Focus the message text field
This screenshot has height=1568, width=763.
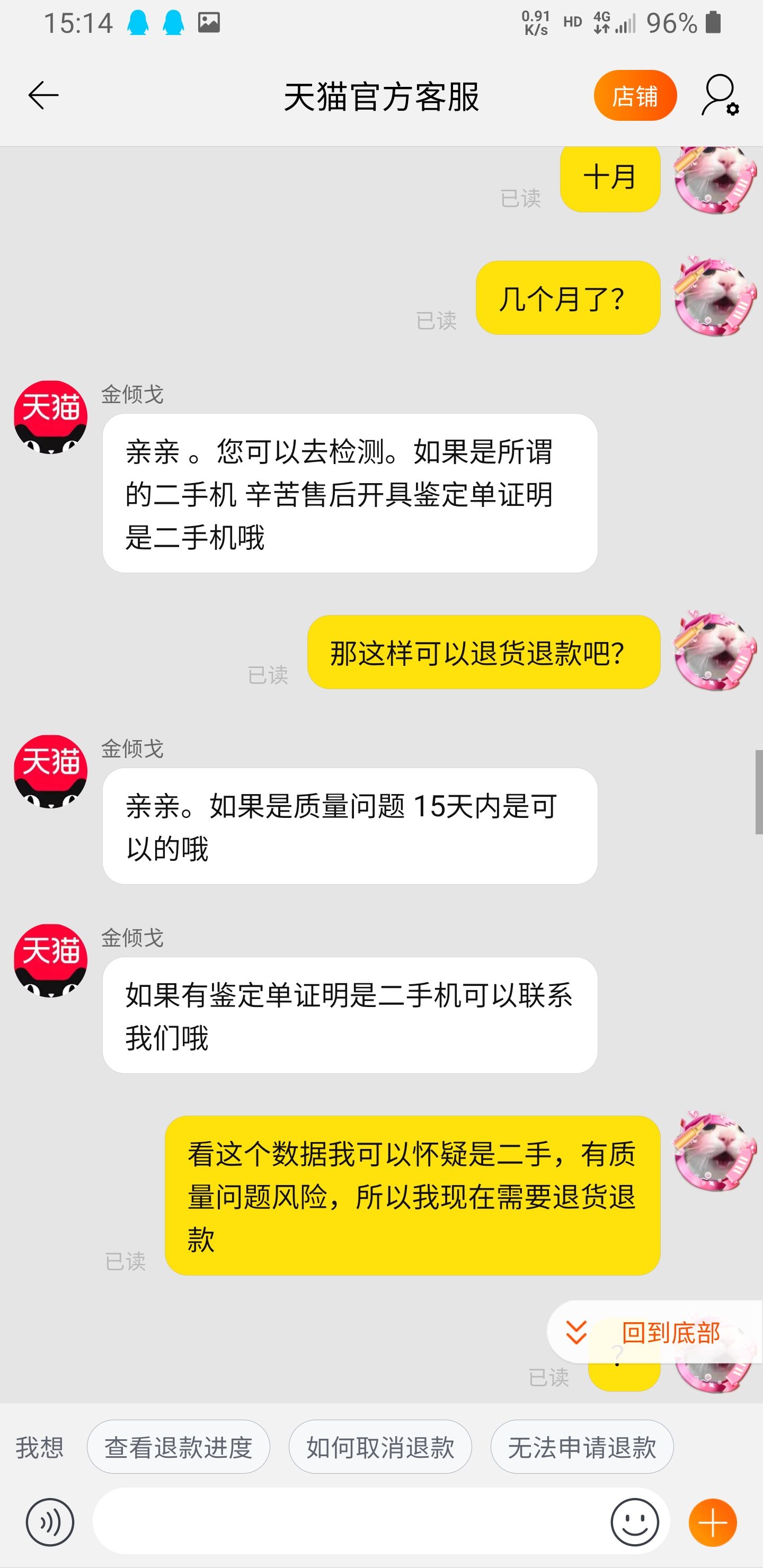pos(350,1522)
